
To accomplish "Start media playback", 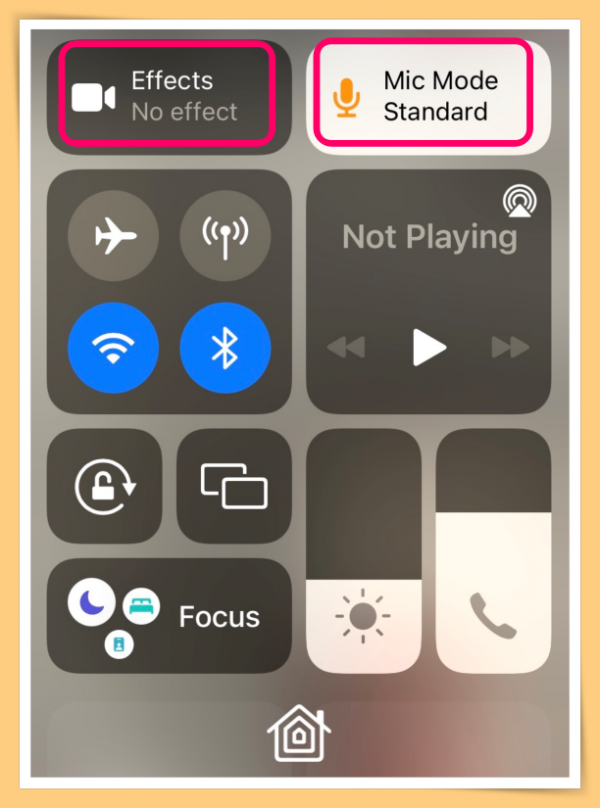I will pyautogui.click(x=429, y=347).
